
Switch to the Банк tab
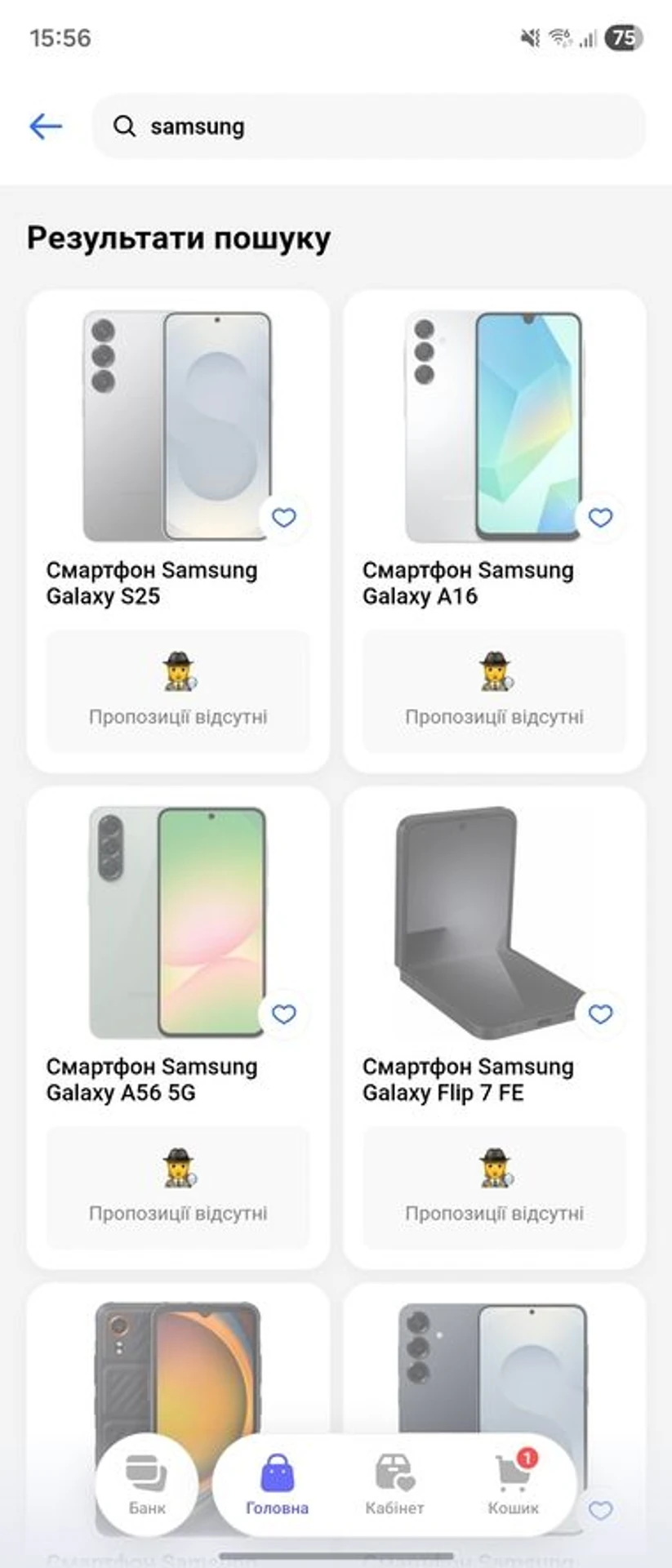[x=147, y=1485]
